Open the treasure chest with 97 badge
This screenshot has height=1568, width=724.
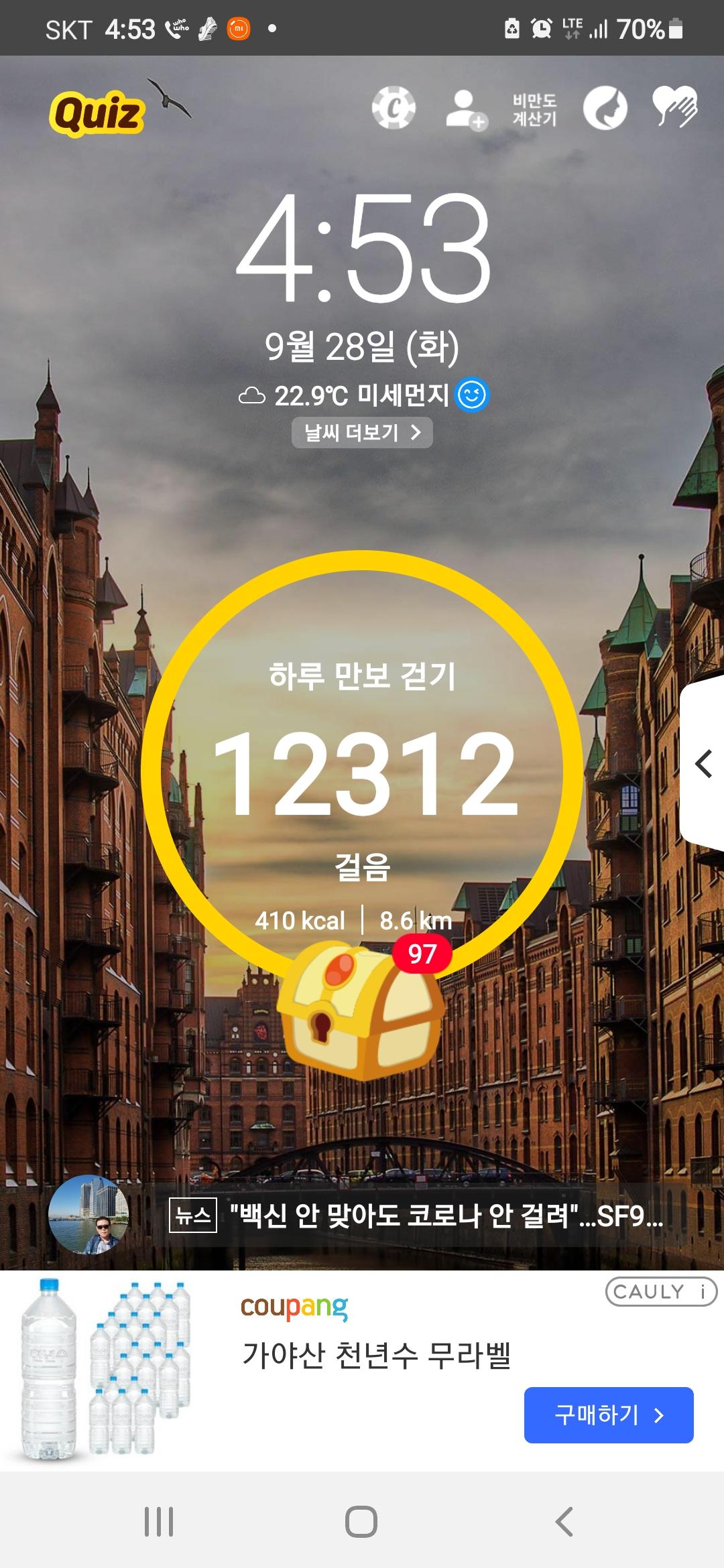pyautogui.click(x=363, y=1008)
